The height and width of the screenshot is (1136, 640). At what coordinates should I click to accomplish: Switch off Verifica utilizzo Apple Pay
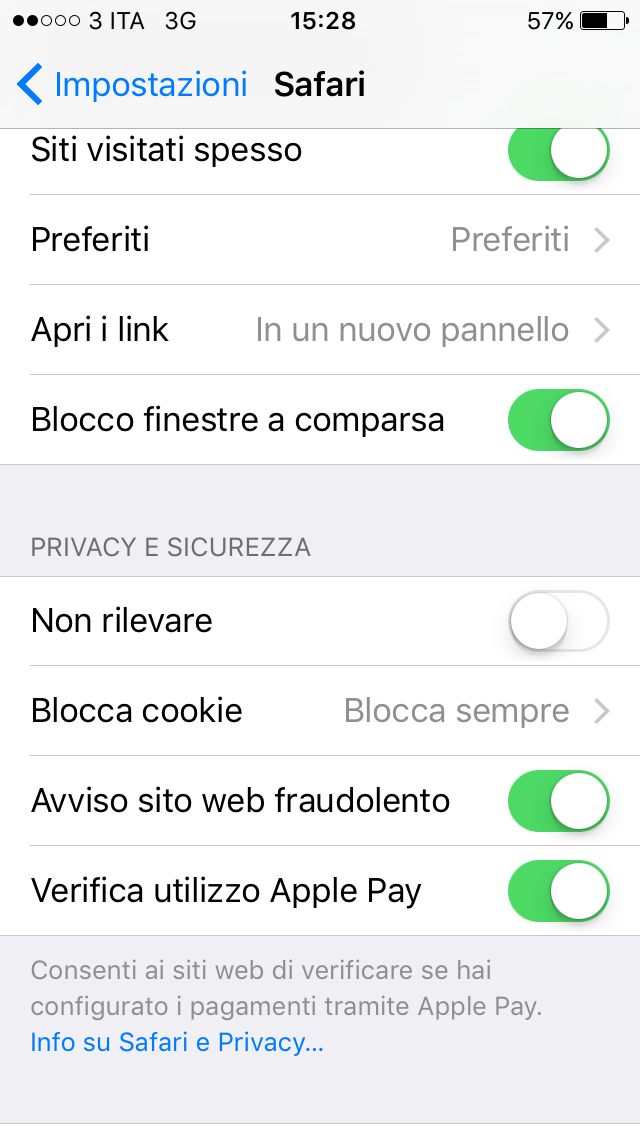558,891
